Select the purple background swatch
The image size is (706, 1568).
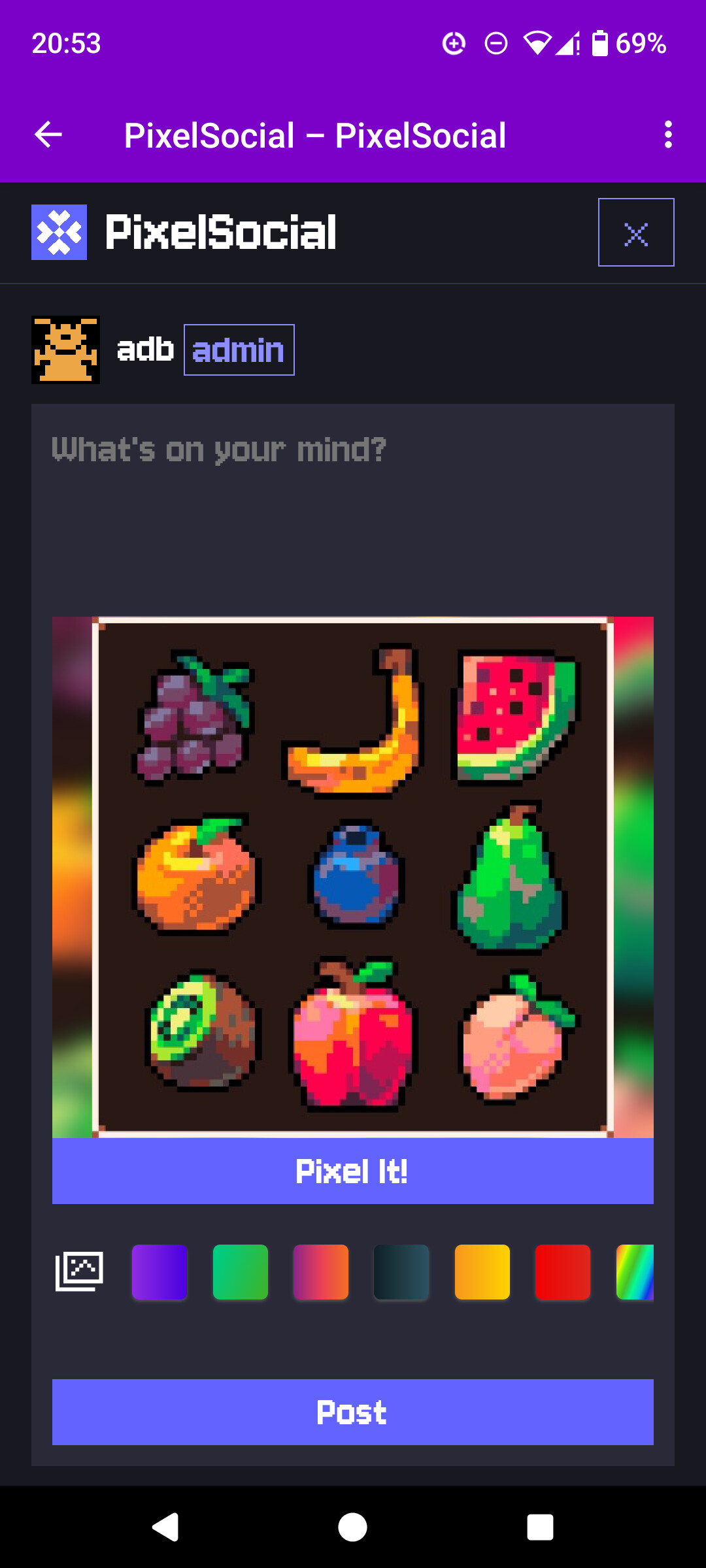pos(160,1271)
